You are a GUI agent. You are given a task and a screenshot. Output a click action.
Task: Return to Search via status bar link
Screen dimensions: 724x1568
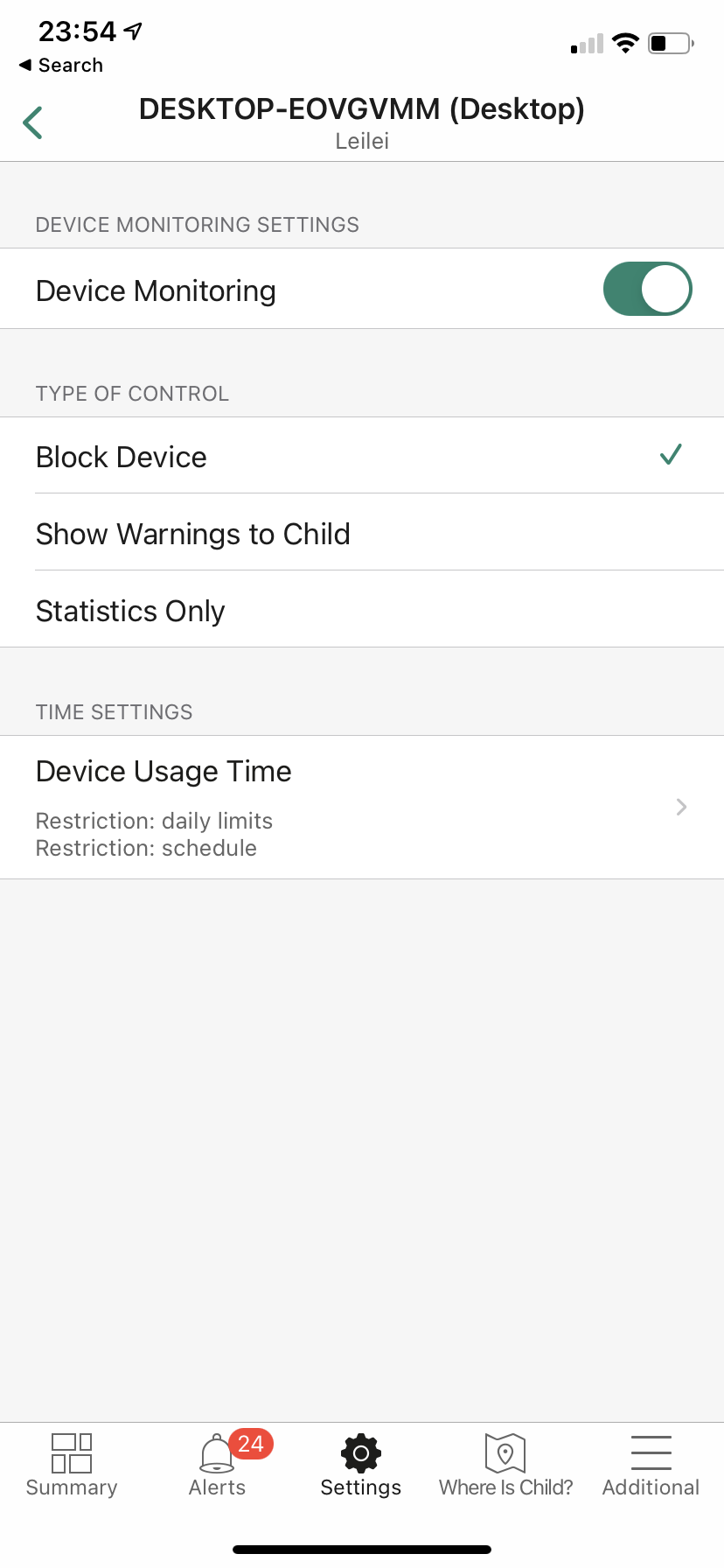coord(61,66)
